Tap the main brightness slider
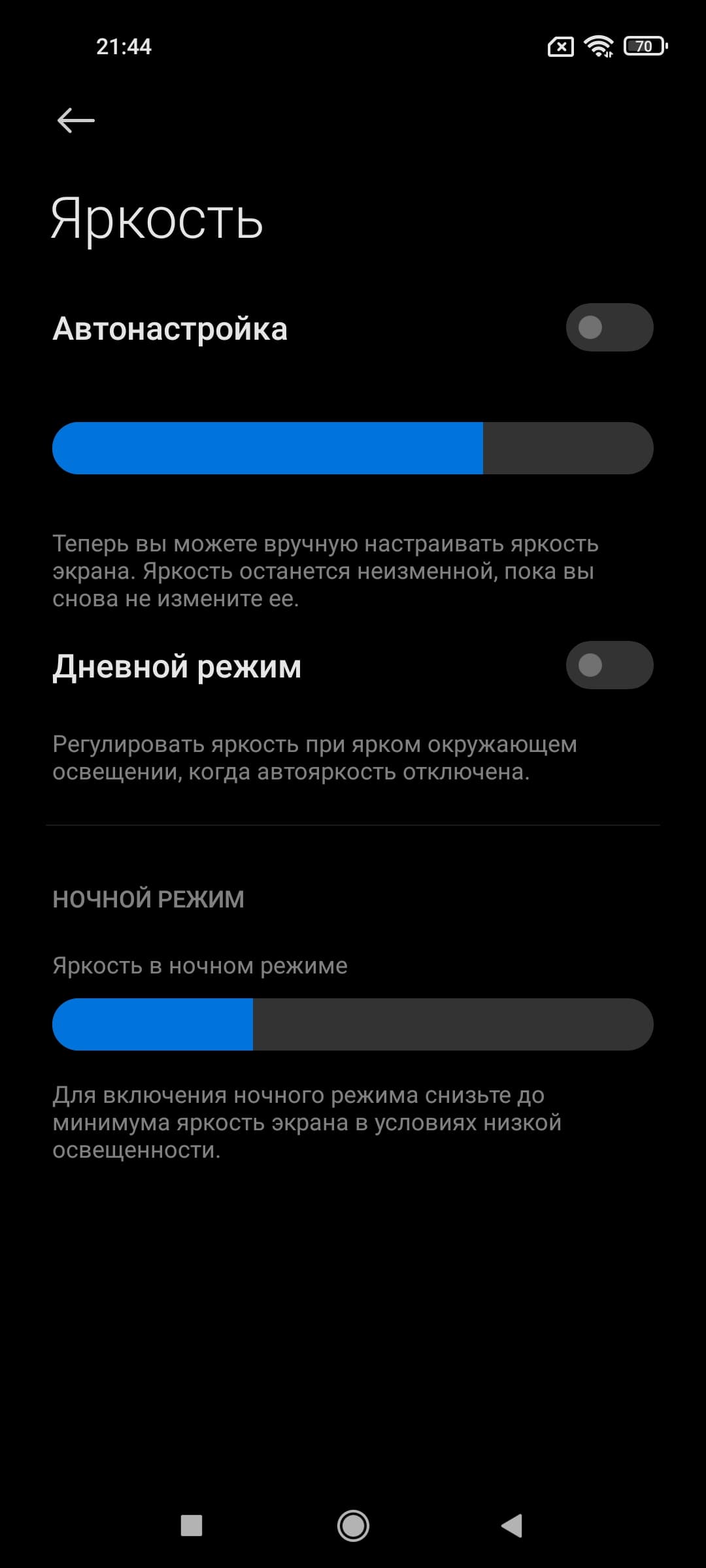Image resolution: width=706 pixels, height=1568 pixels. [x=353, y=448]
